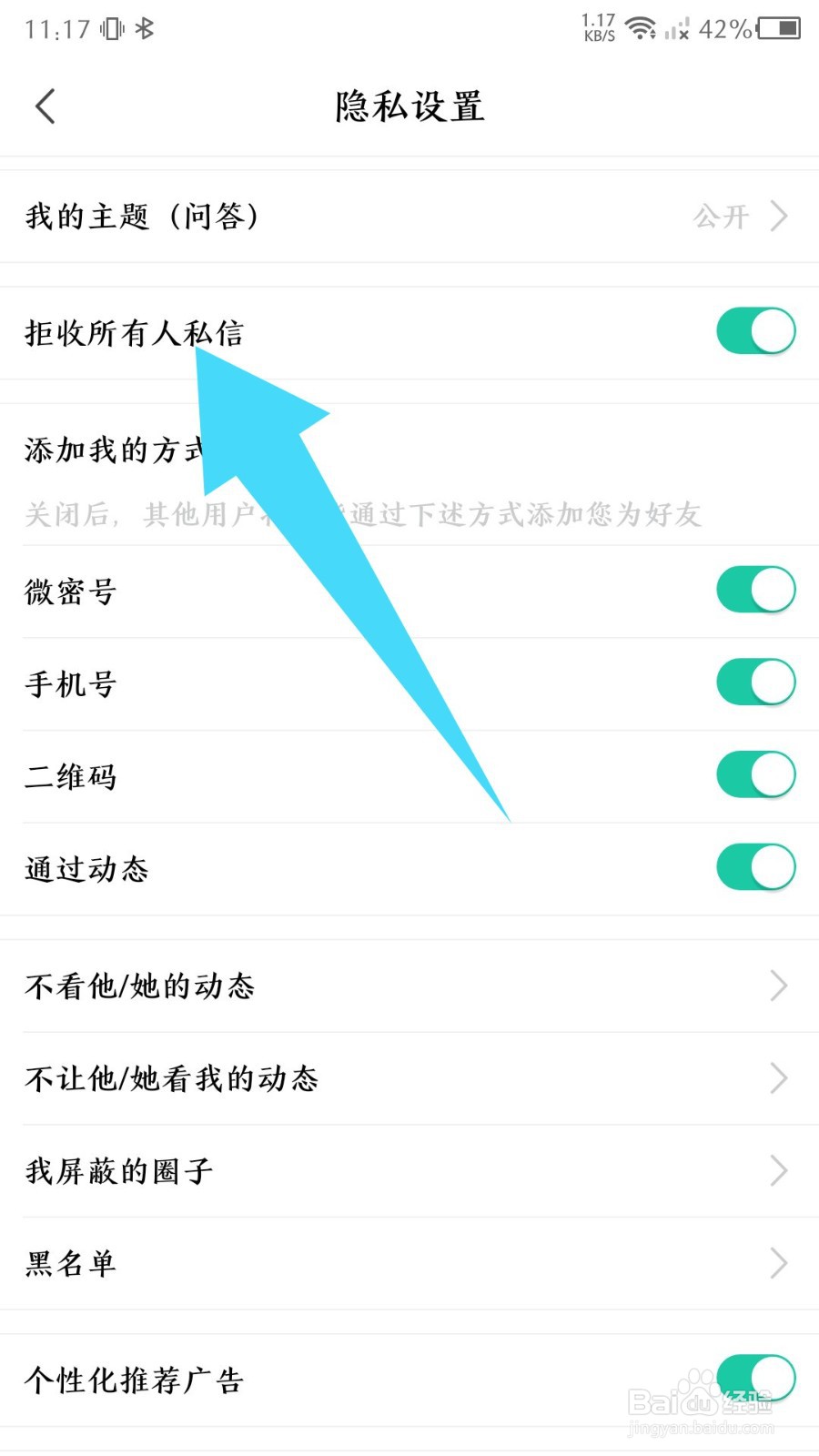
Task: Tap the Baidu Jingyan watermark logo
Action: coord(701,1392)
